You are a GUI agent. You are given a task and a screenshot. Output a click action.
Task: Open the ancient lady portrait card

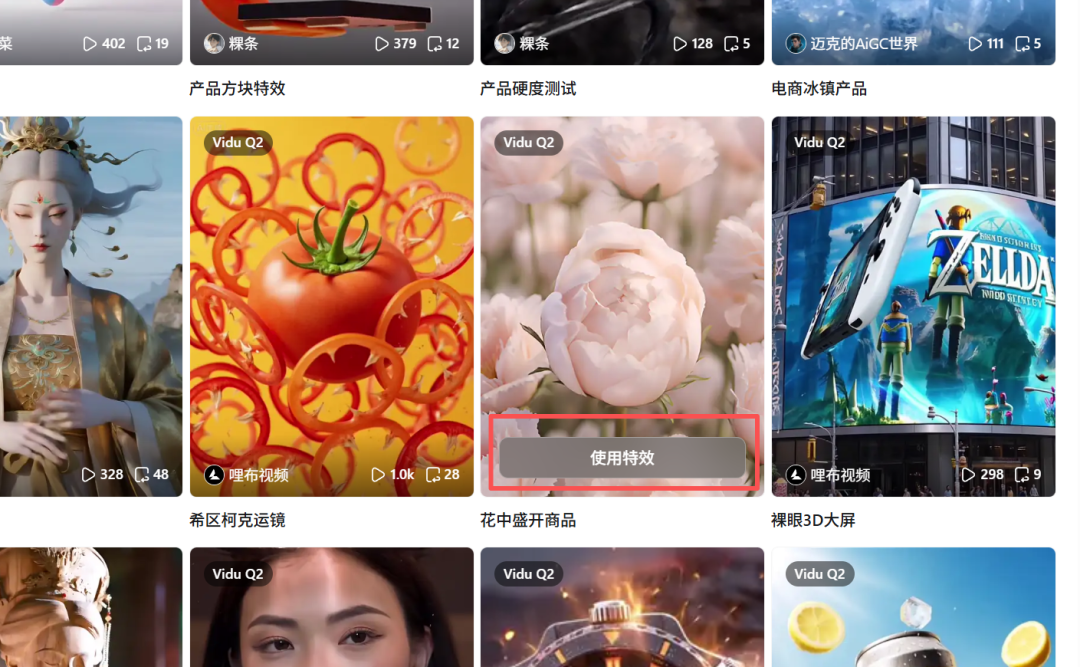click(90, 300)
